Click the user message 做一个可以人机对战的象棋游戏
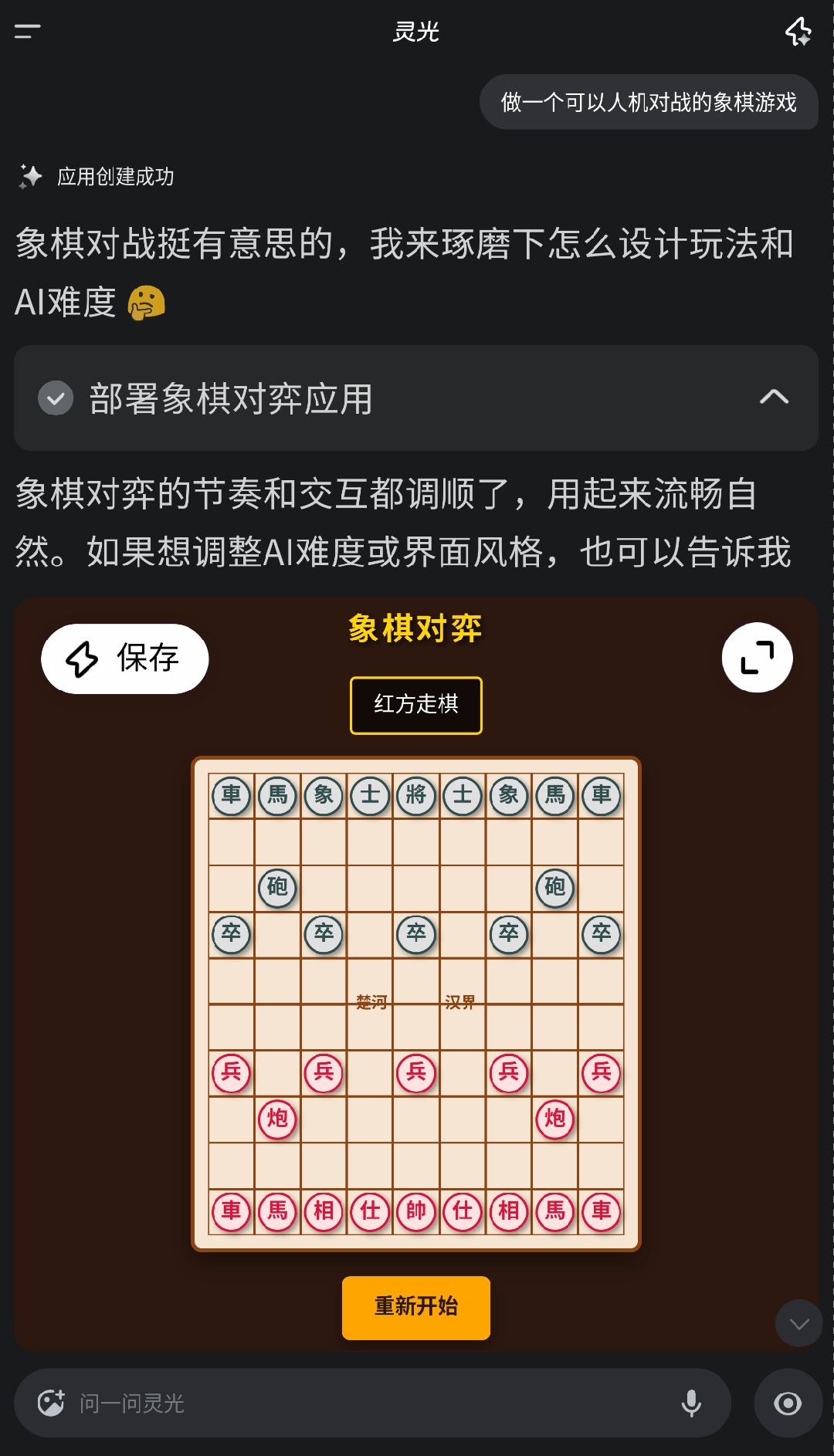The width and height of the screenshot is (834, 1456). [x=649, y=102]
